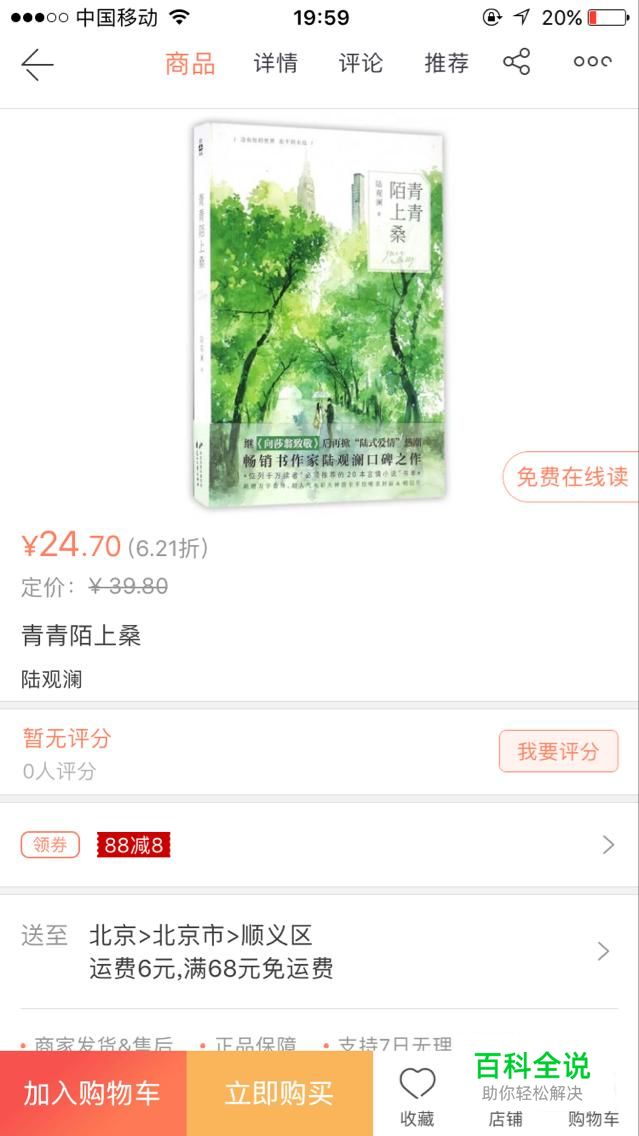This screenshot has width=639, height=1136.
Task: Tap 加入购物车 to add to cart
Action: point(92,1094)
